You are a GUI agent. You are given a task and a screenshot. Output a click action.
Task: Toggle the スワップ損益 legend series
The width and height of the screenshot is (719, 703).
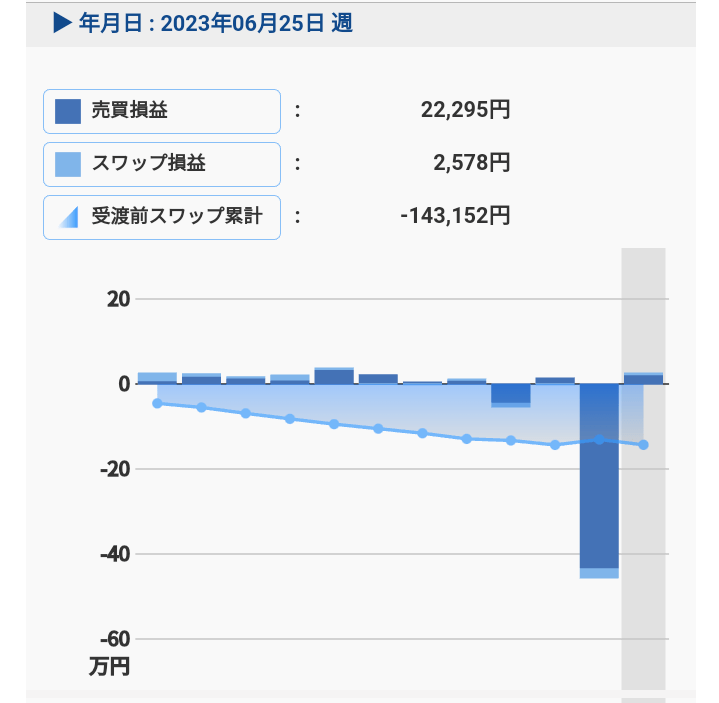(x=161, y=164)
